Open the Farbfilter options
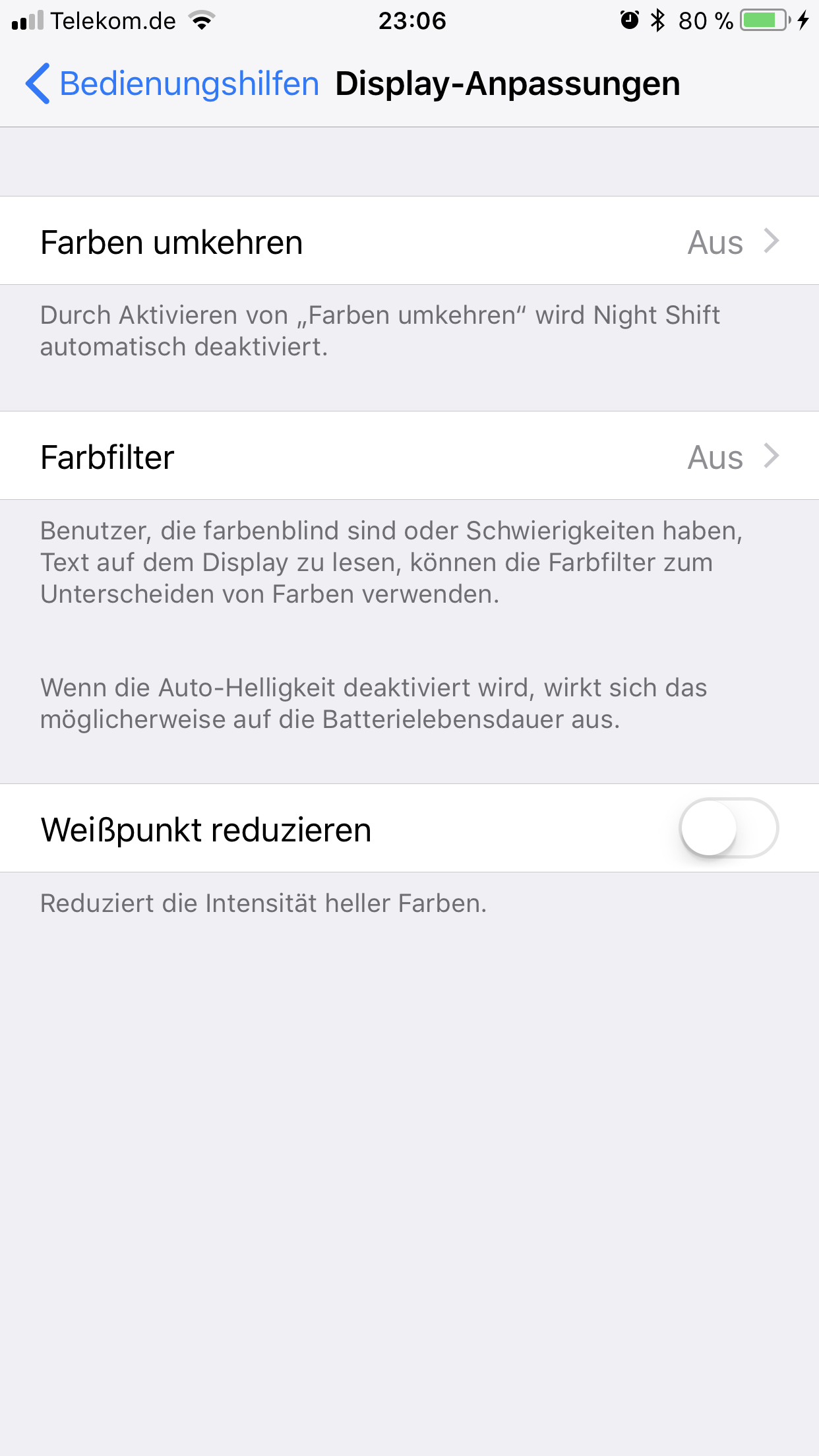 409,456
